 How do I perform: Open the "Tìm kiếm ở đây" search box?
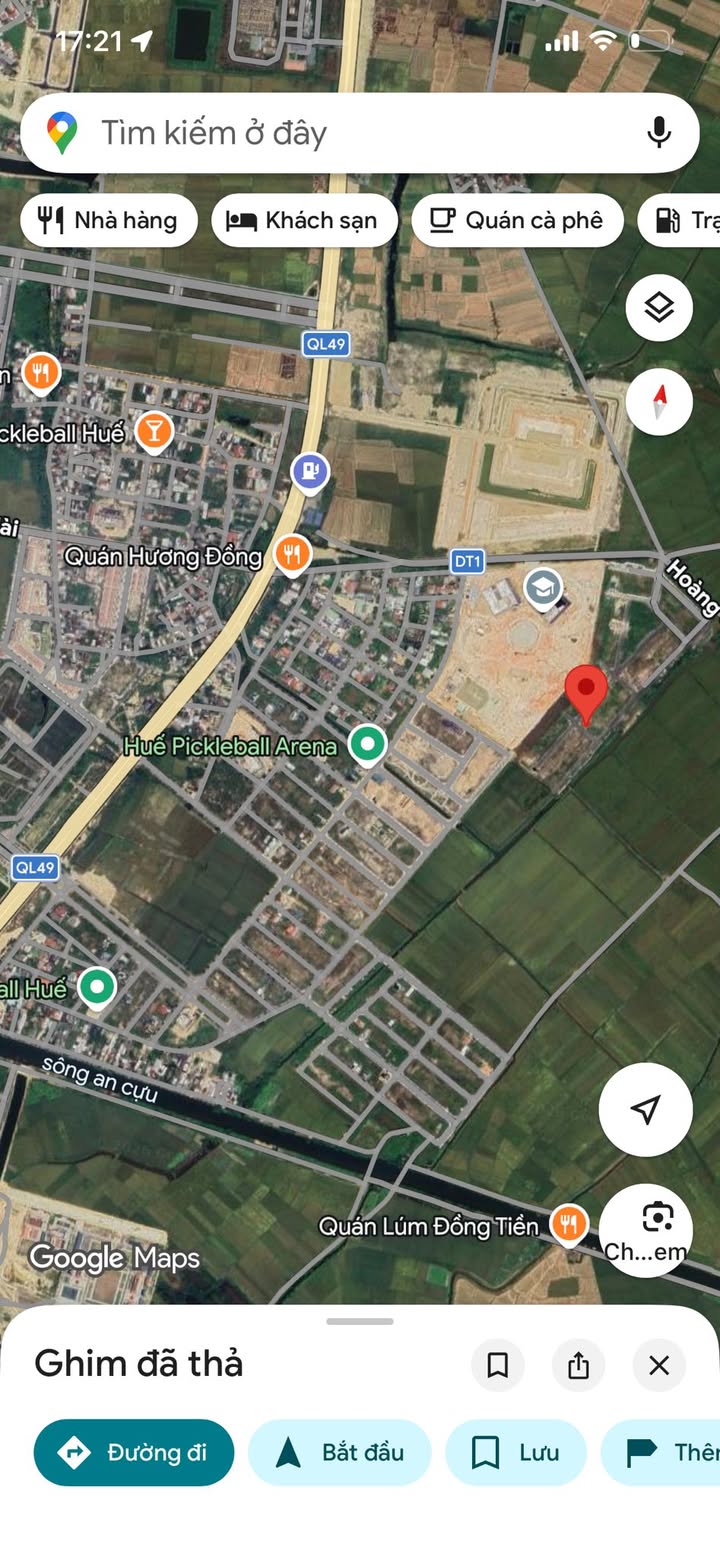click(330, 133)
